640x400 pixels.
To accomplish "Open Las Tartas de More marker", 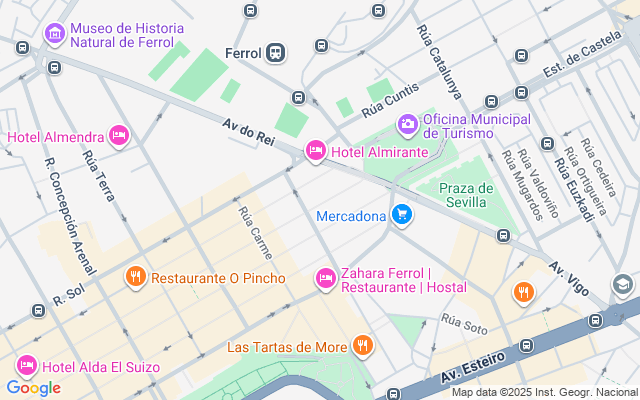I will coord(362,346).
